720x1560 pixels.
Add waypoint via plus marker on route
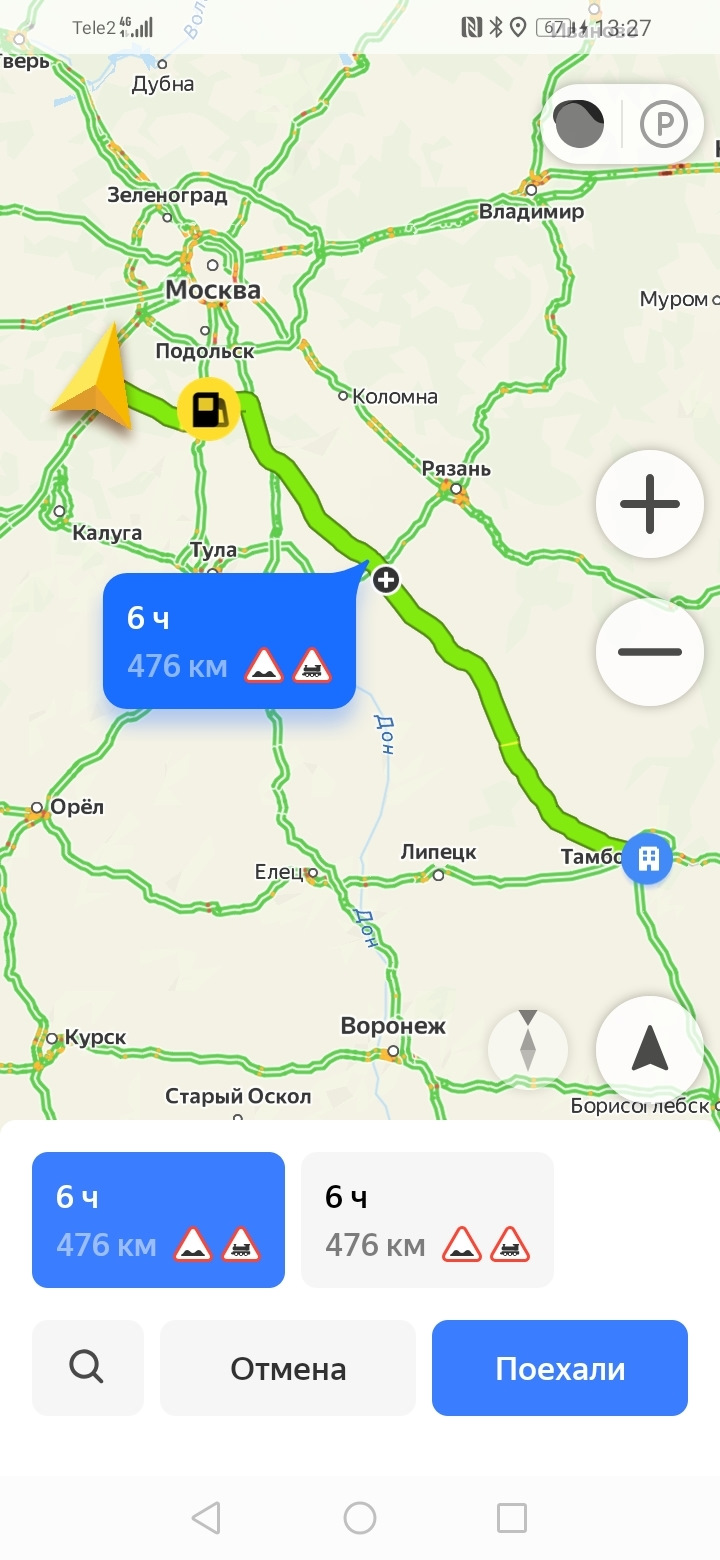(x=386, y=579)
